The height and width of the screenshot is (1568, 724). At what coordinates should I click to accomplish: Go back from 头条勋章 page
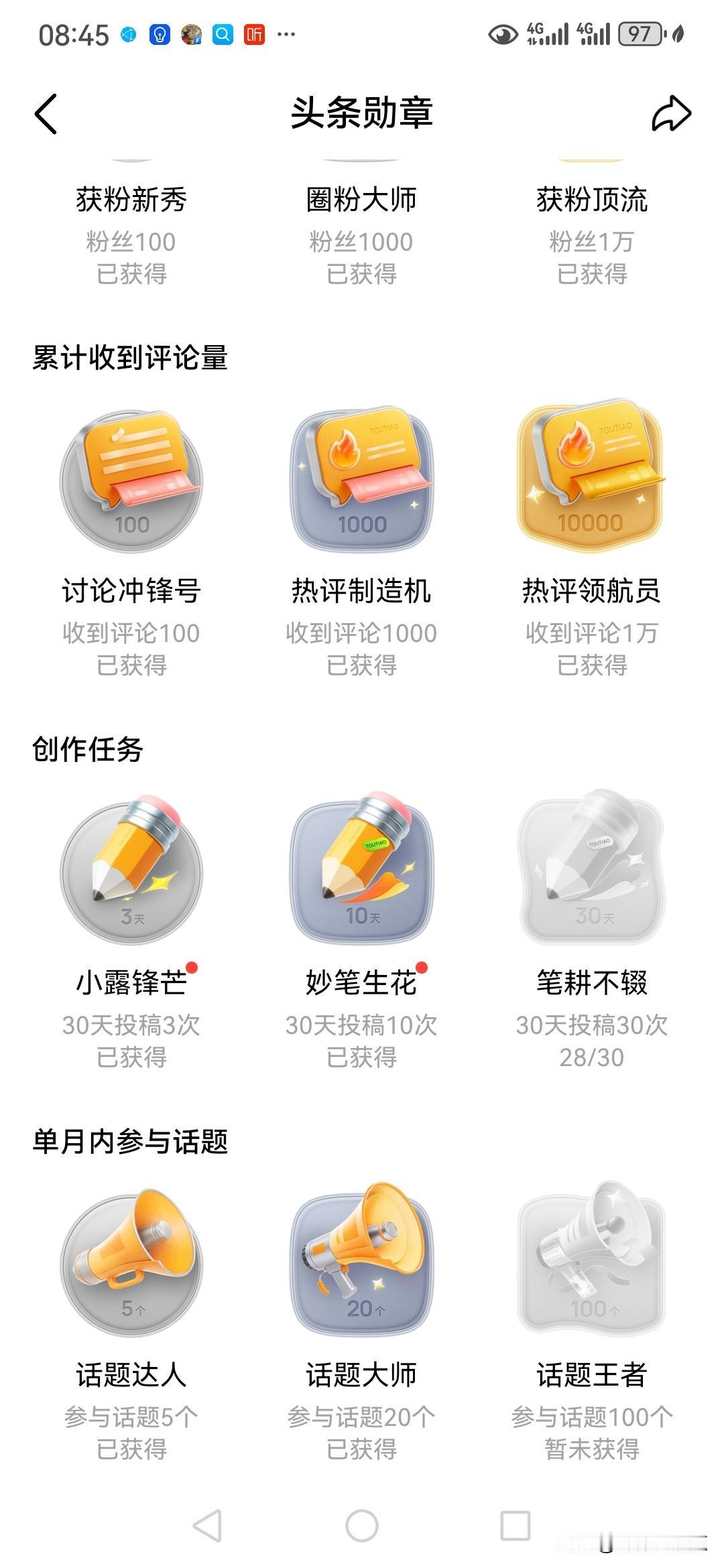46,113
